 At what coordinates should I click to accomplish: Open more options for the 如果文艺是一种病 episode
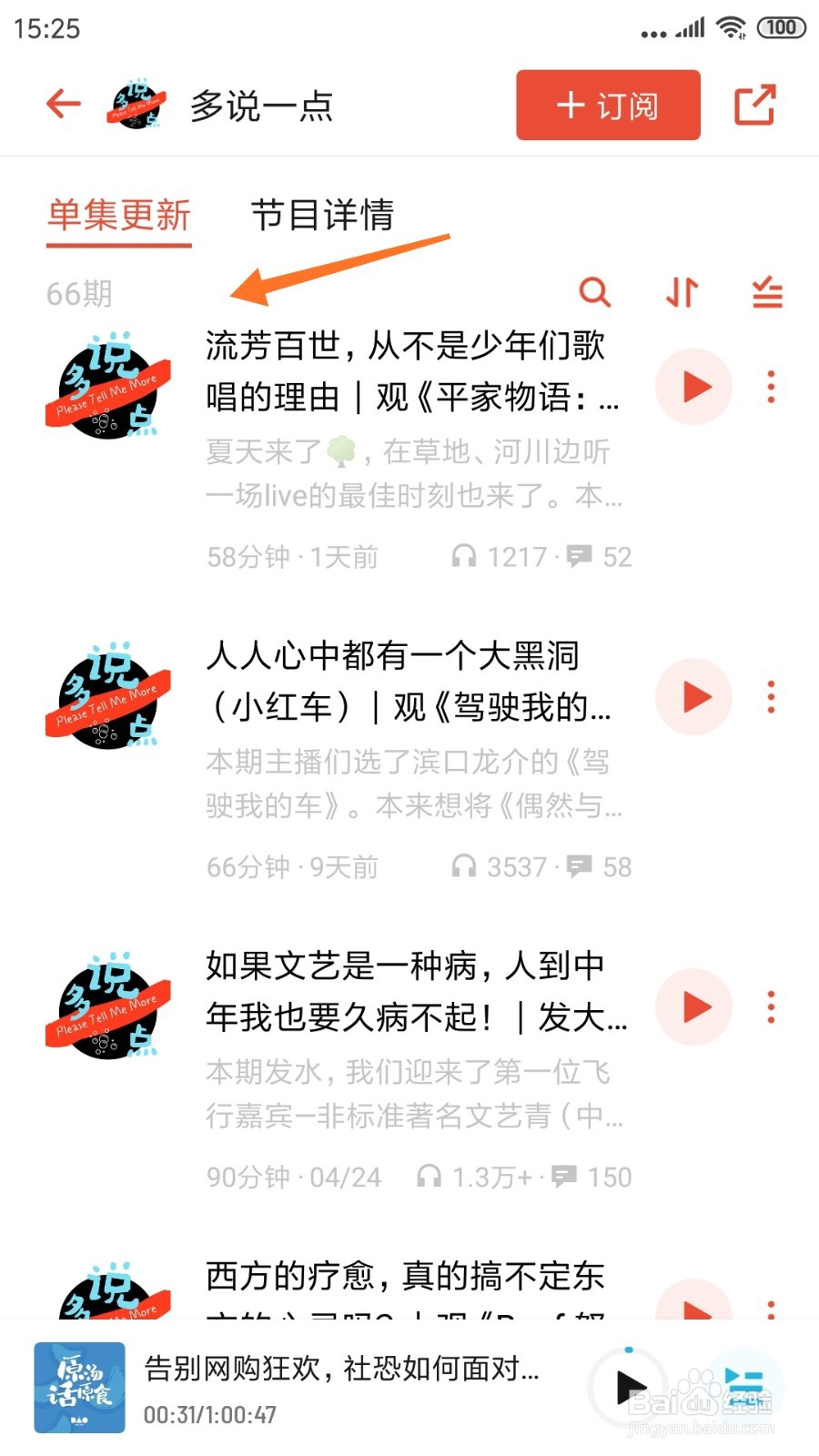click(x=771, y=1007)
